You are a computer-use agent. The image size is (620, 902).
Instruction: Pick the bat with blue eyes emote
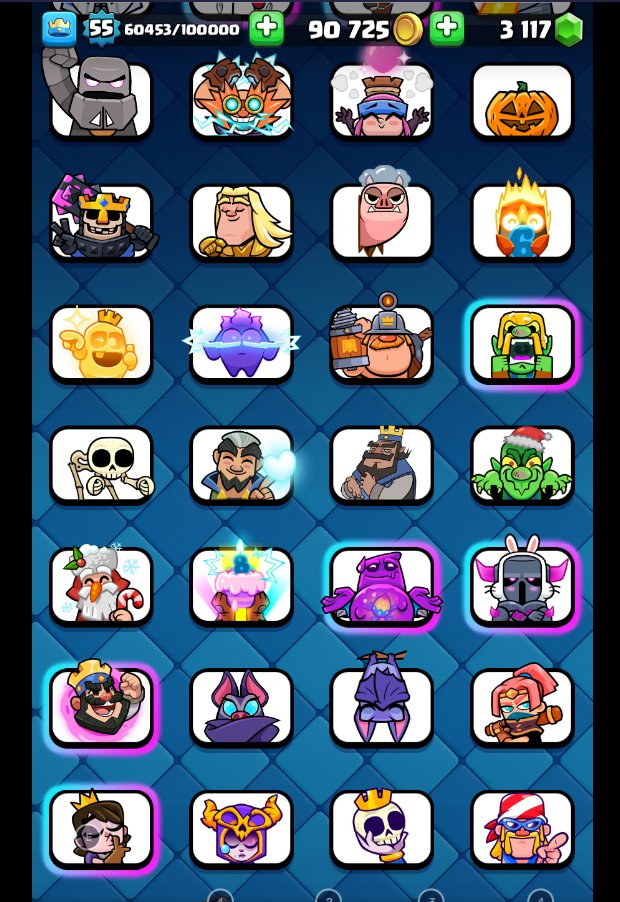(x=241, y=708)
